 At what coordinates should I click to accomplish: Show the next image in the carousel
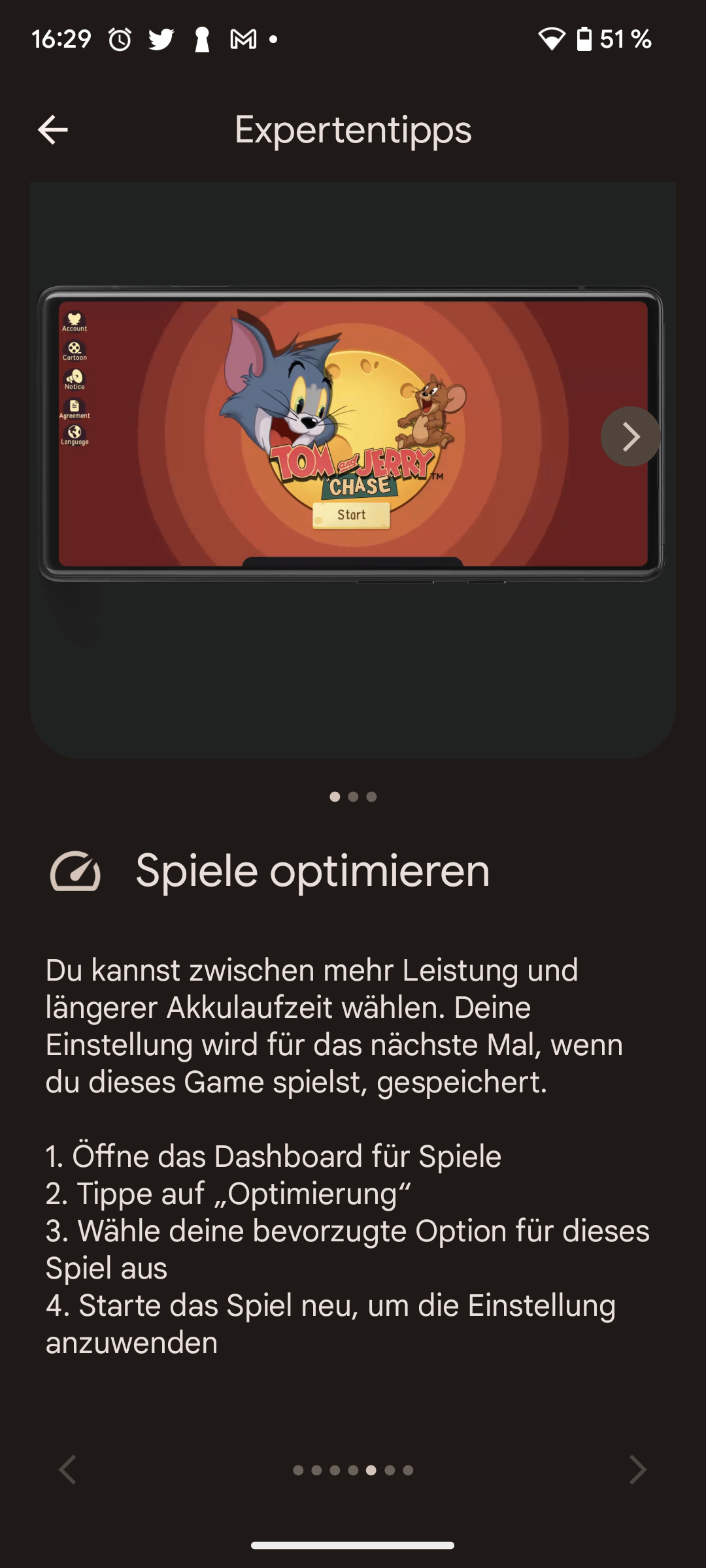pos(630,436)
